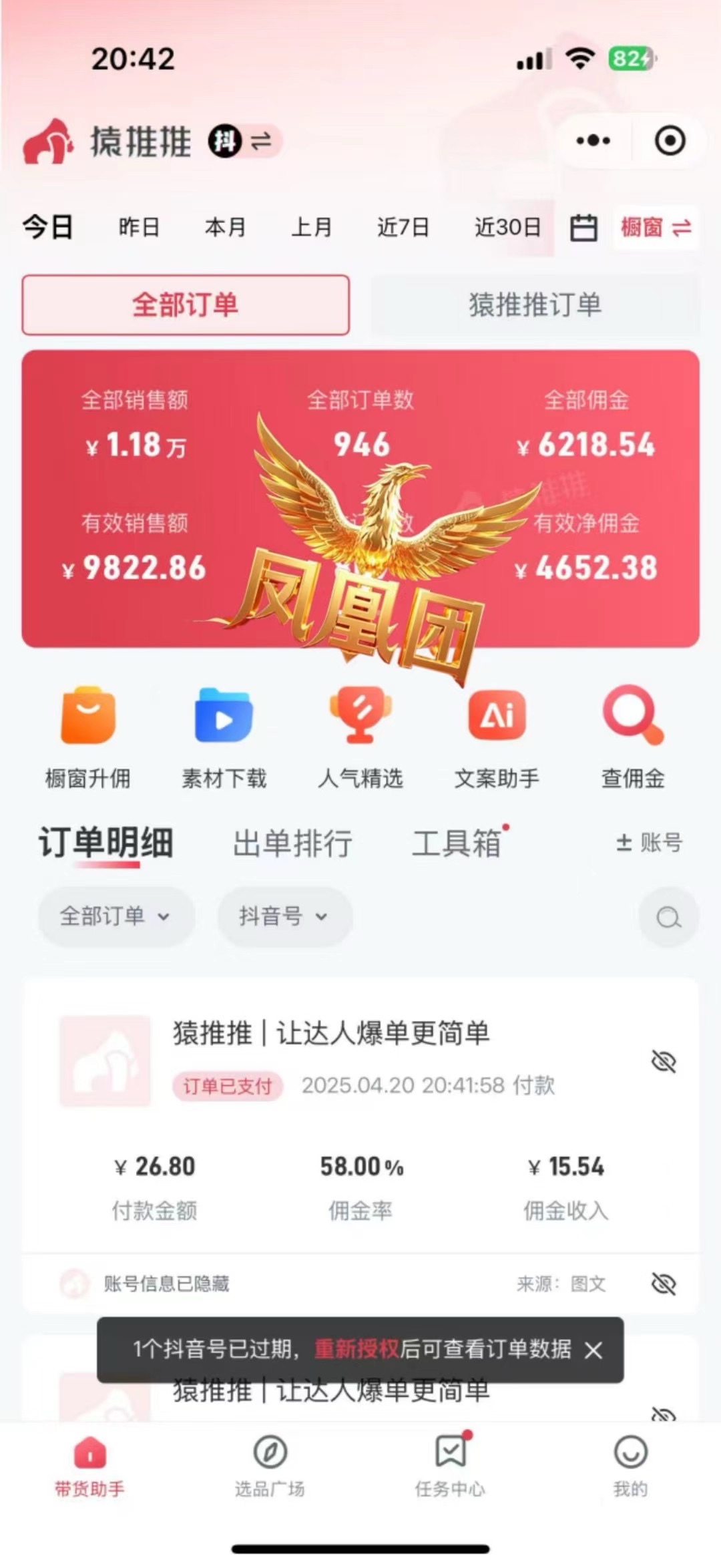This screenshot has width=721, height=1568.
Task: Switch to 猿推推订单 tab
Action: point(535,305)
